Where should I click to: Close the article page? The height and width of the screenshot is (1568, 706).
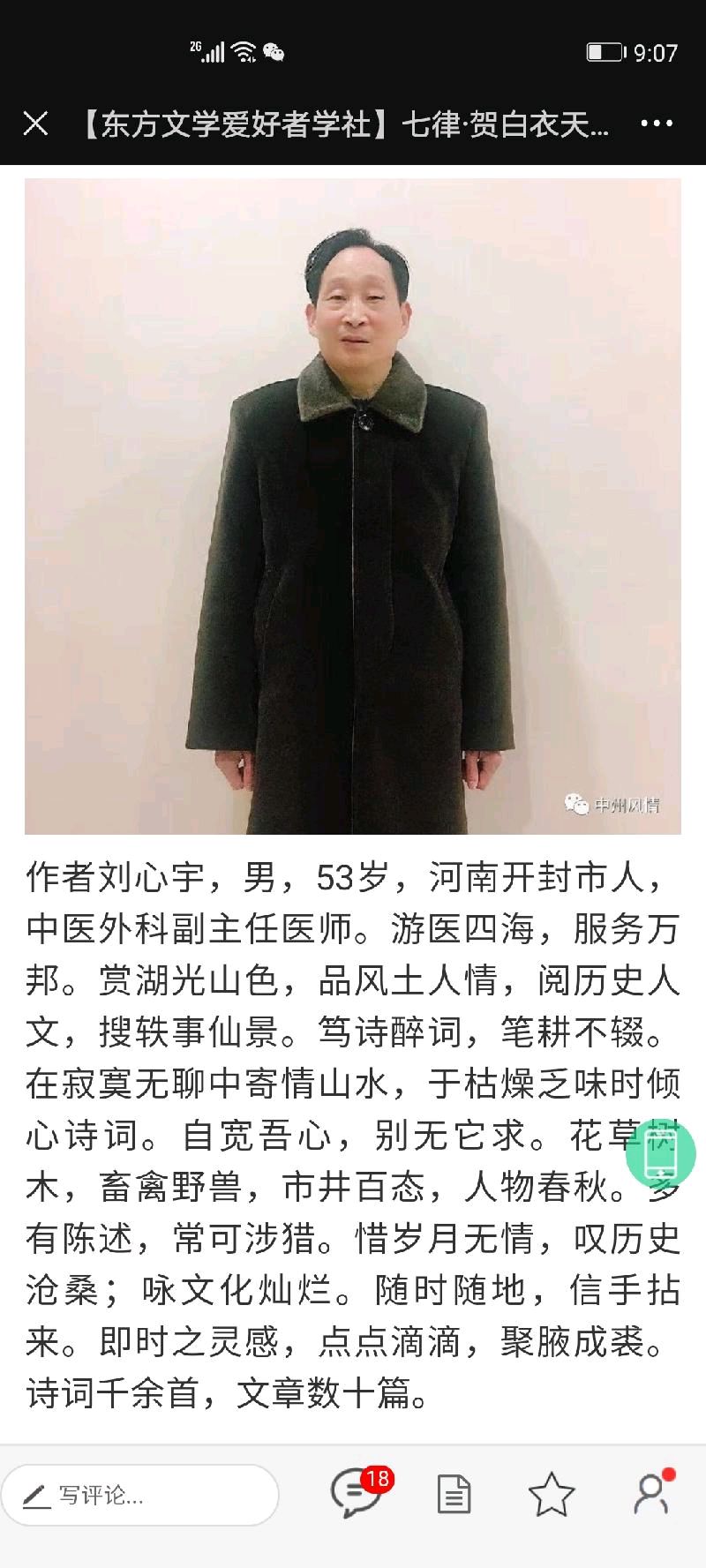pyautogui.click(x=35, y=124)
